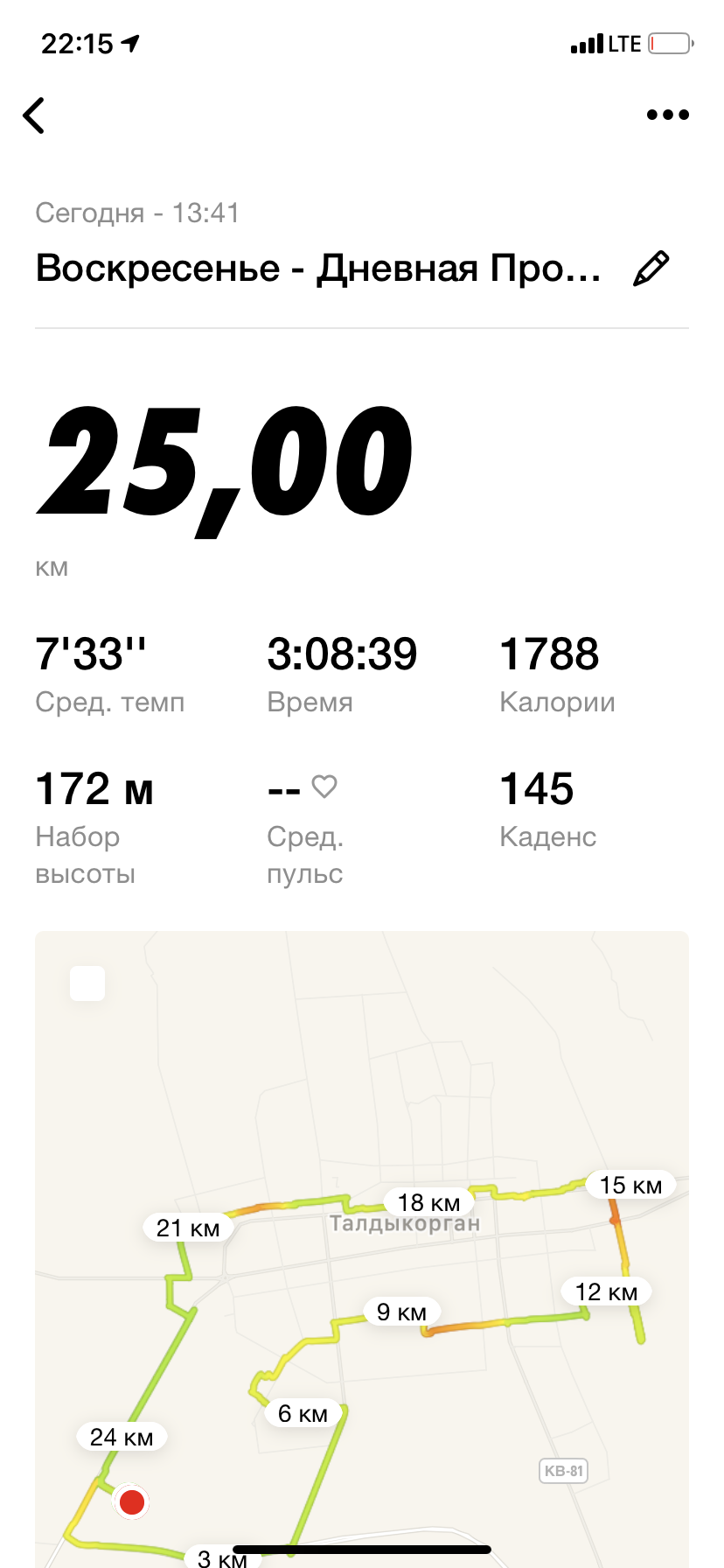Go back using the top-left arrow
Image resolution: width=724 pixels, height=1568 pixels.
click(x=34, y=115)
